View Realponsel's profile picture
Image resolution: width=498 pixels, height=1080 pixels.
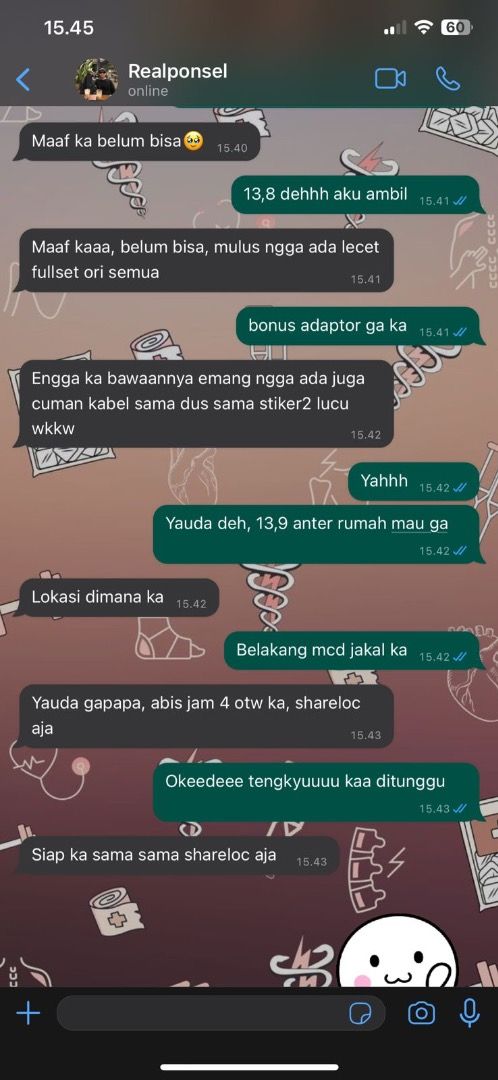coord(96,80)
